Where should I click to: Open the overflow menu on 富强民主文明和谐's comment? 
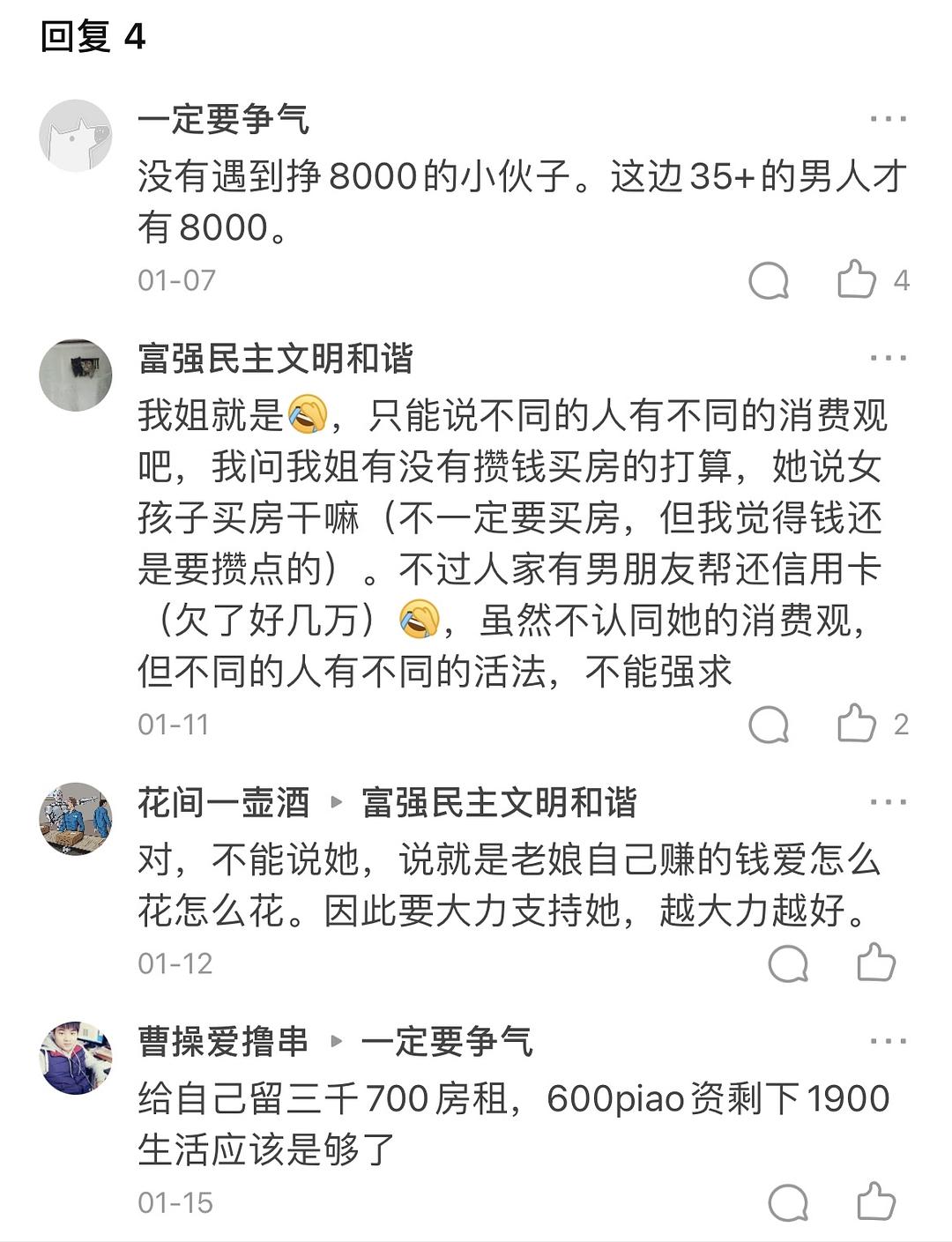point(887,358)
